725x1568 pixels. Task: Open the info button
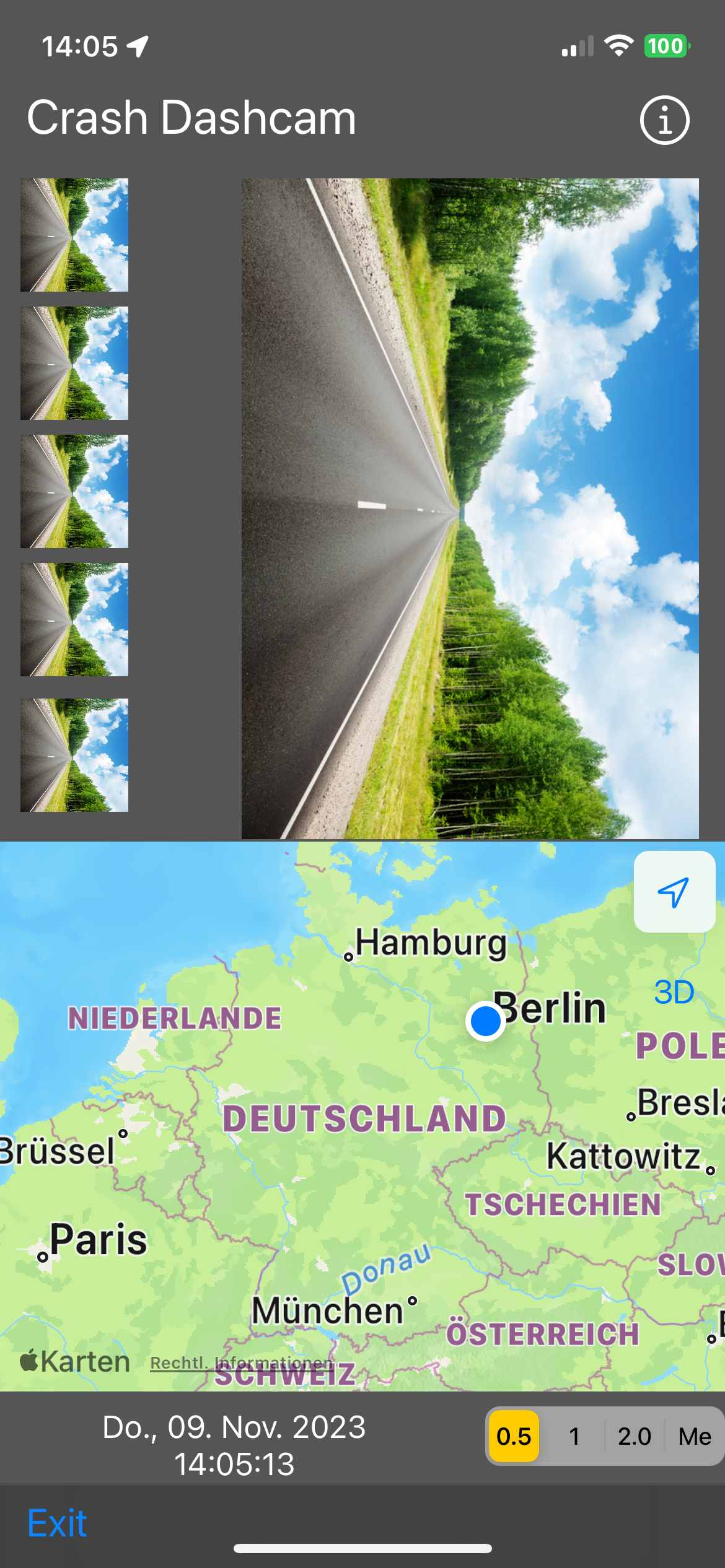(664, 120)
